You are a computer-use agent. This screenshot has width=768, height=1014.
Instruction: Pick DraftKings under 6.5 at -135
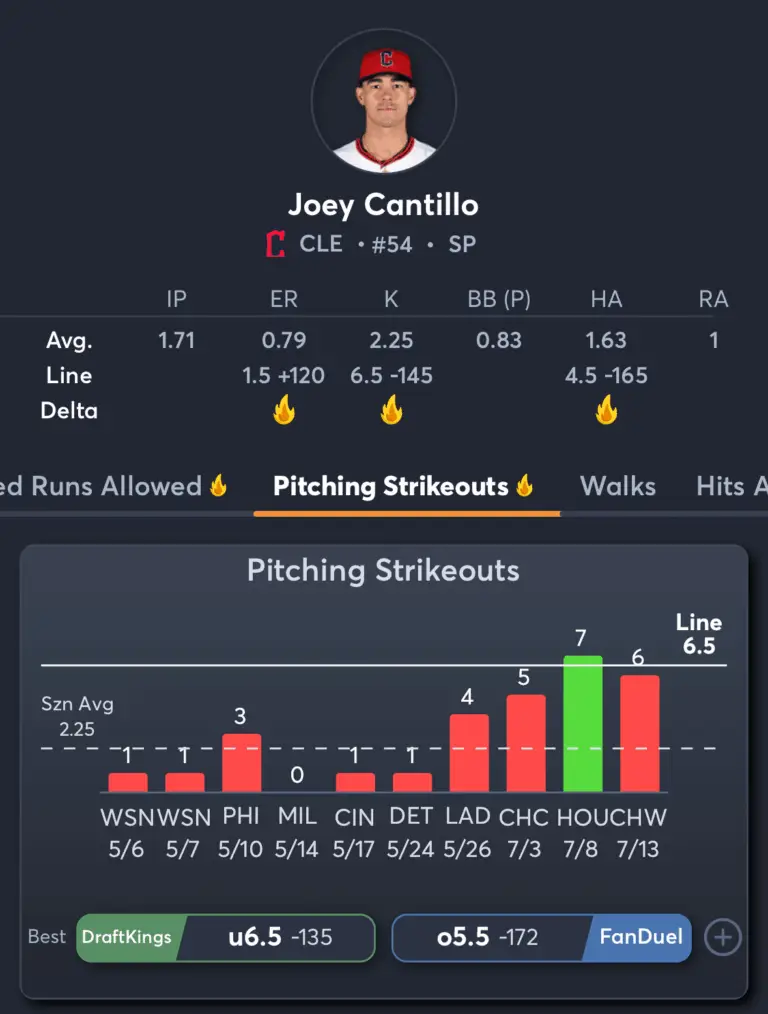click(x=226, y=937)
